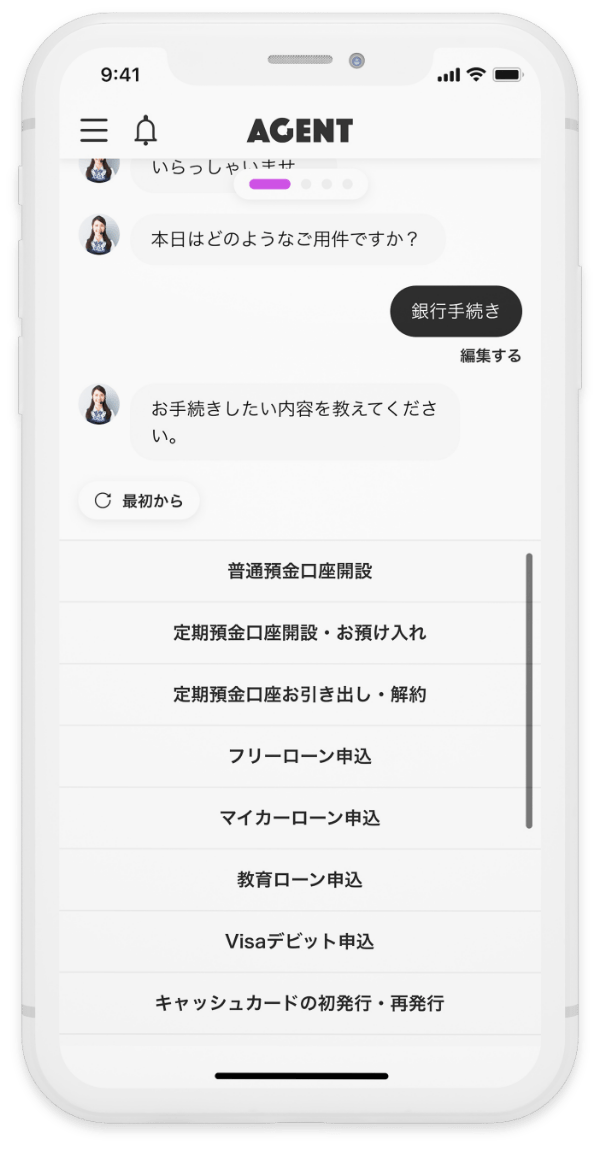Image resolution: width=600 pixels, height=1150 pixels.
Task: Open the hamburger menu
Action: point(94,130)
